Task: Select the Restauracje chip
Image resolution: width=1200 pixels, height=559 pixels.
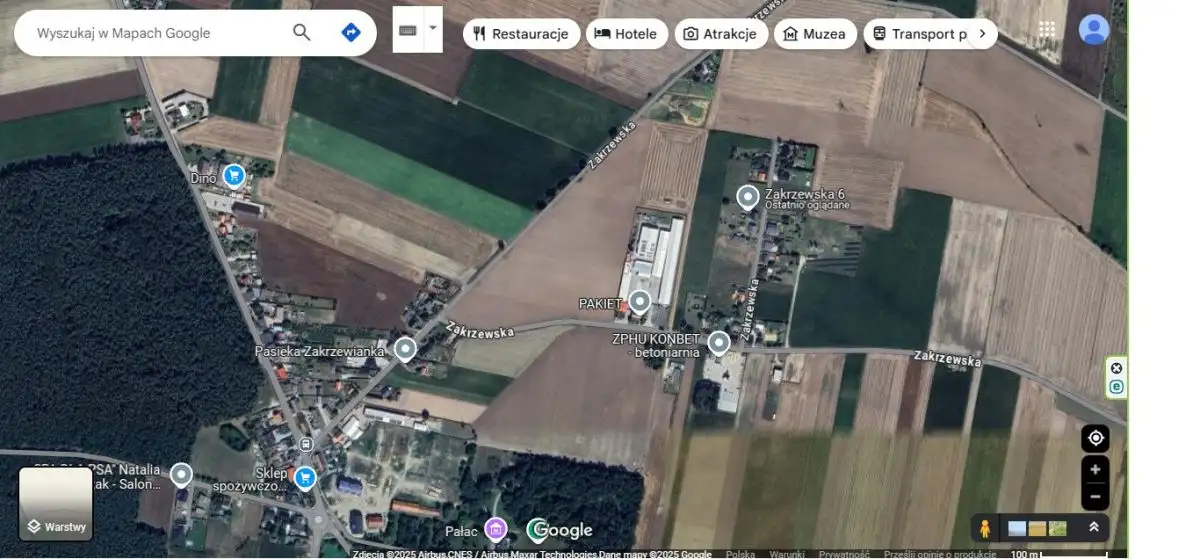Action: point(521,34)
